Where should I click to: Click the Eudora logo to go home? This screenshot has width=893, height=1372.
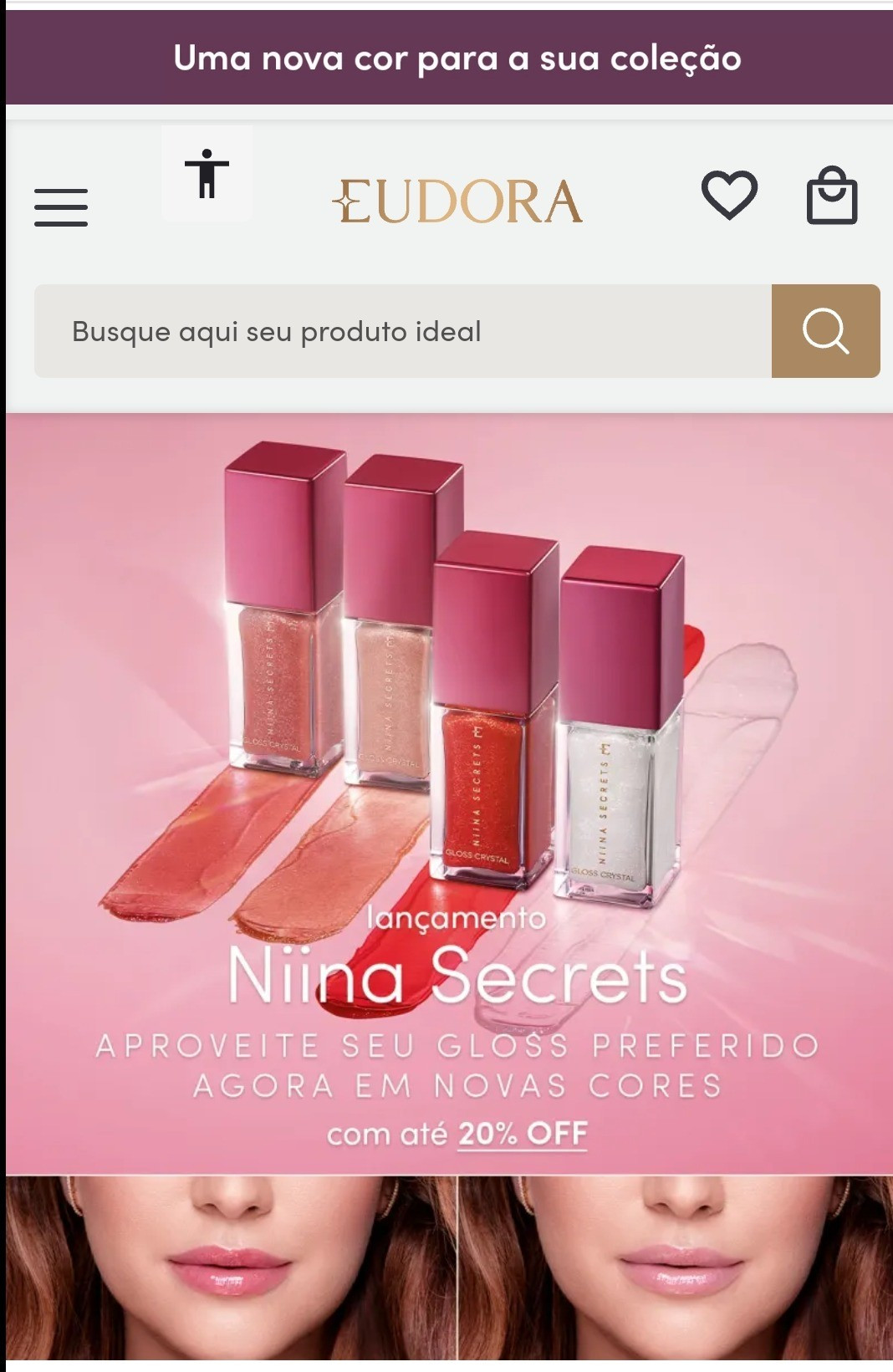[x=456, y=201]
